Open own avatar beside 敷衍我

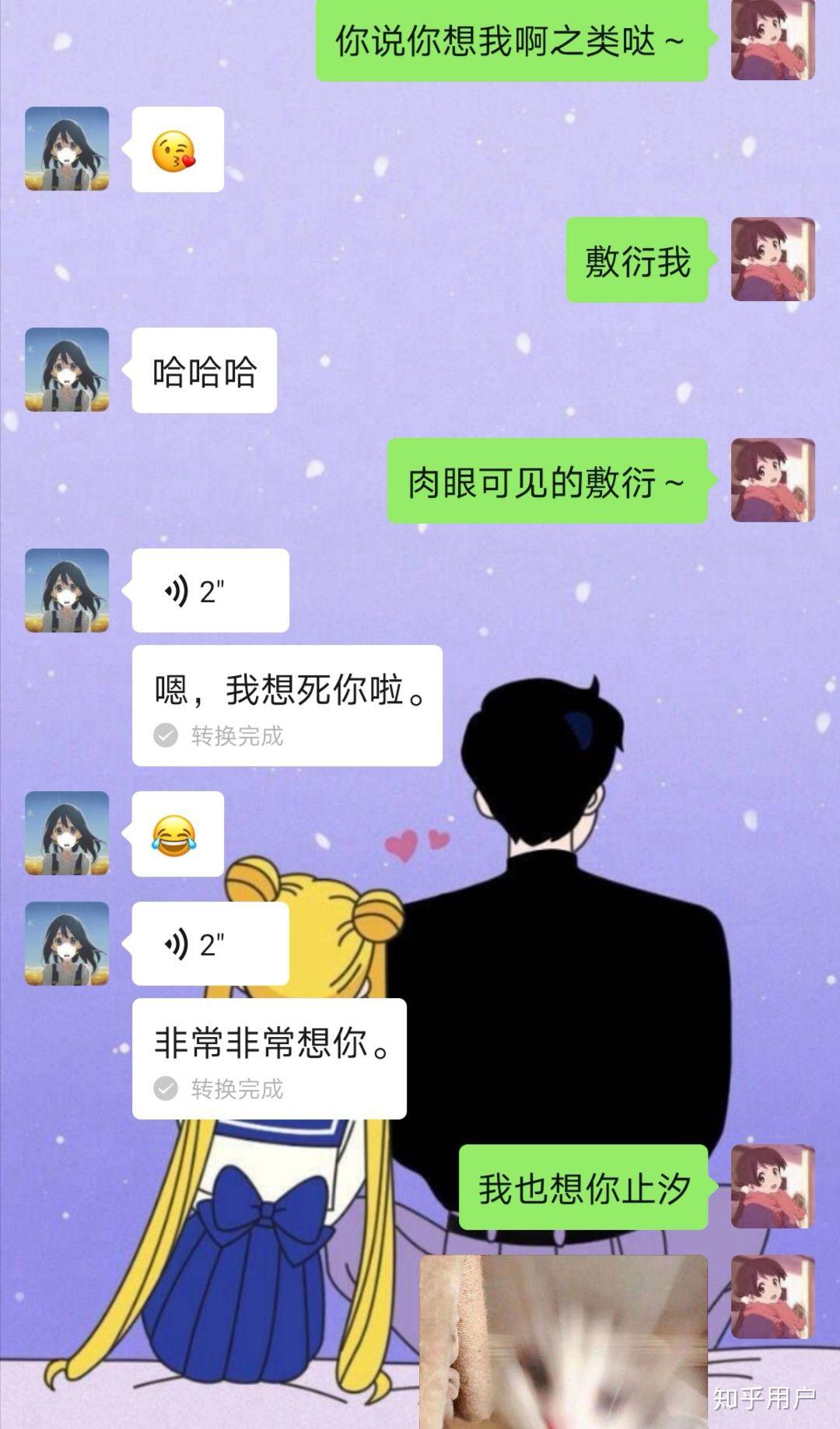pyautogui.click(x=772, y=259)
